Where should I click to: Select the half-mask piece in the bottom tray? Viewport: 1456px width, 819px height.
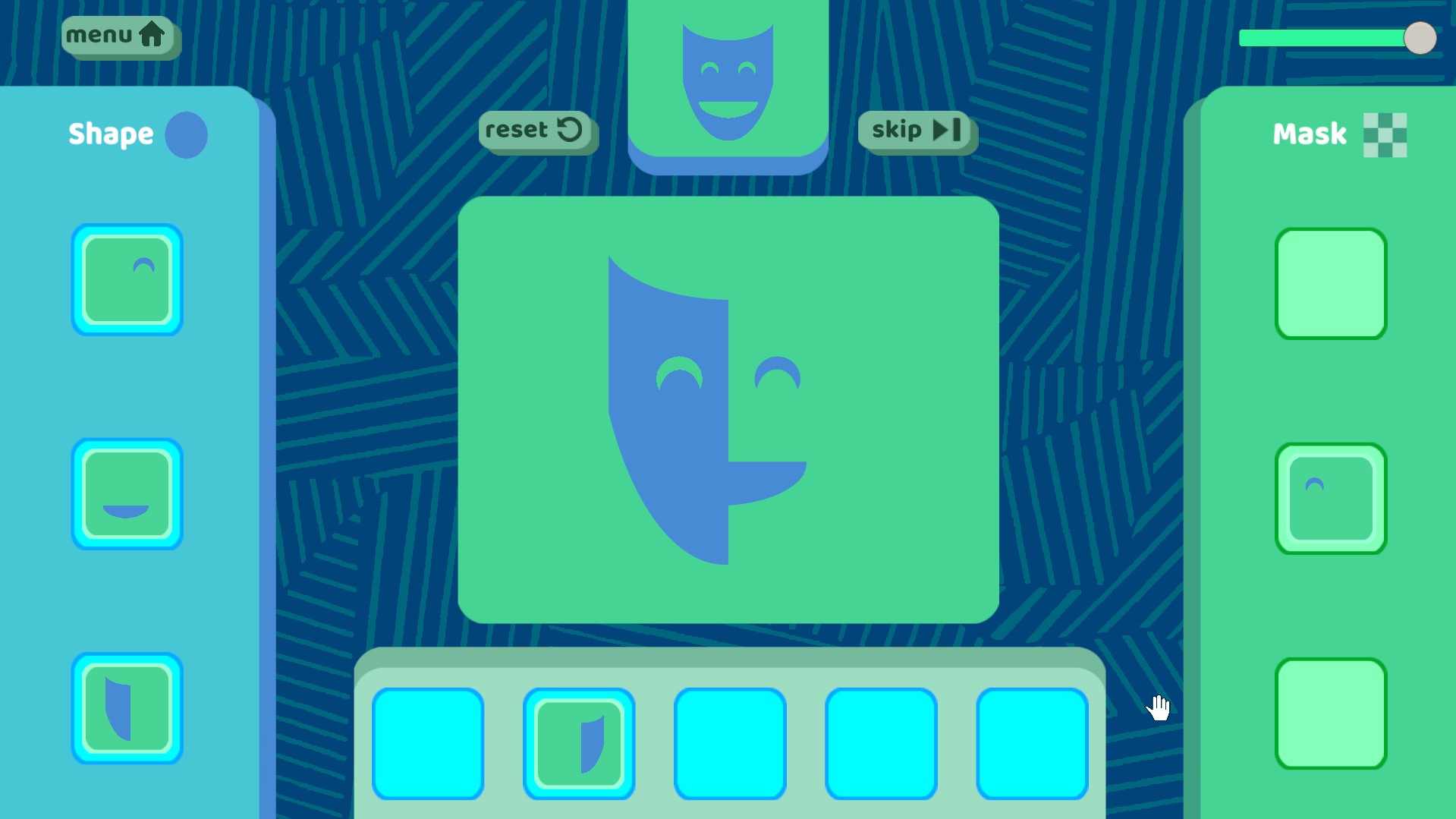coord(579,744)
